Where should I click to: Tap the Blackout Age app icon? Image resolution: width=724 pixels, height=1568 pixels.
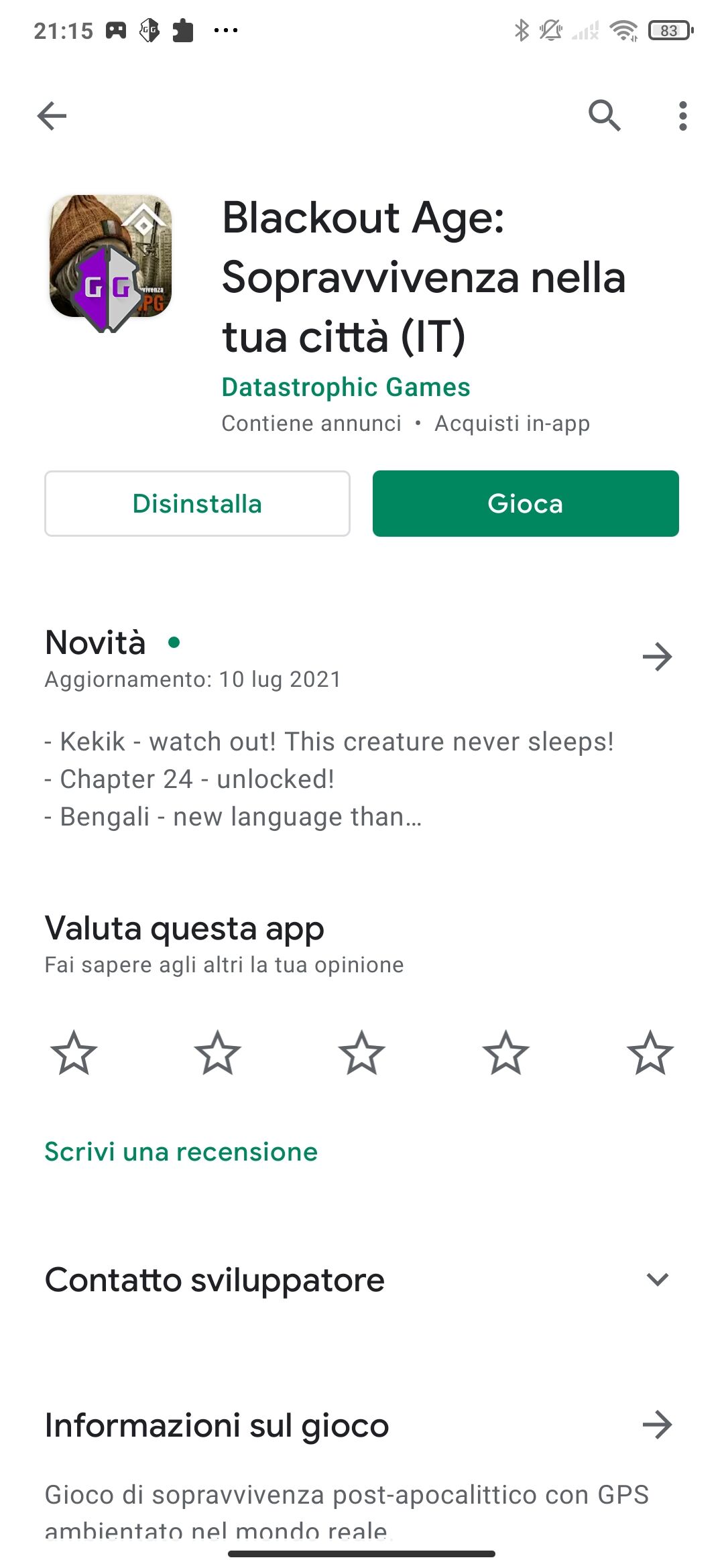[111, 261]
